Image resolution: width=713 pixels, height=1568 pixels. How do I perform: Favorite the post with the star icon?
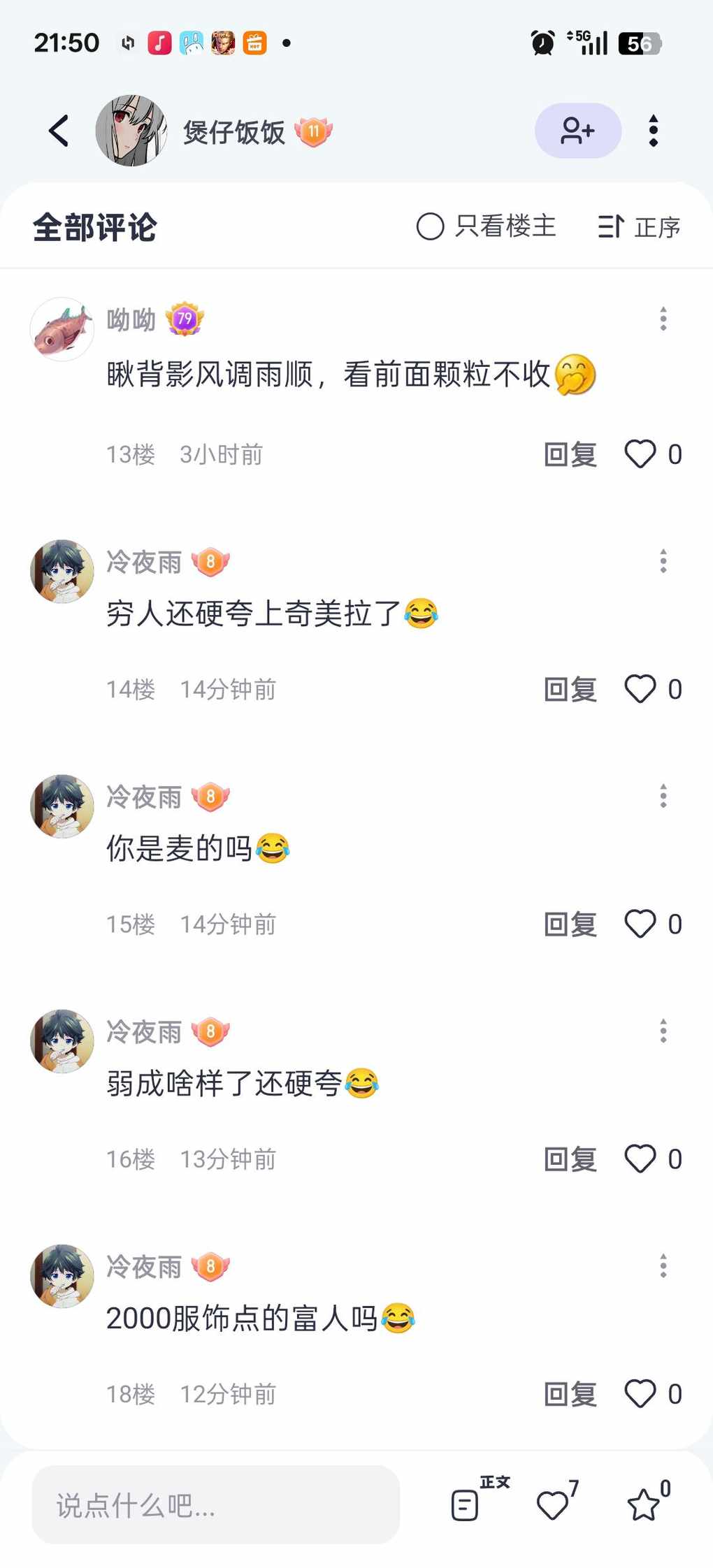pyautogui.click(x=643, y=1504)
